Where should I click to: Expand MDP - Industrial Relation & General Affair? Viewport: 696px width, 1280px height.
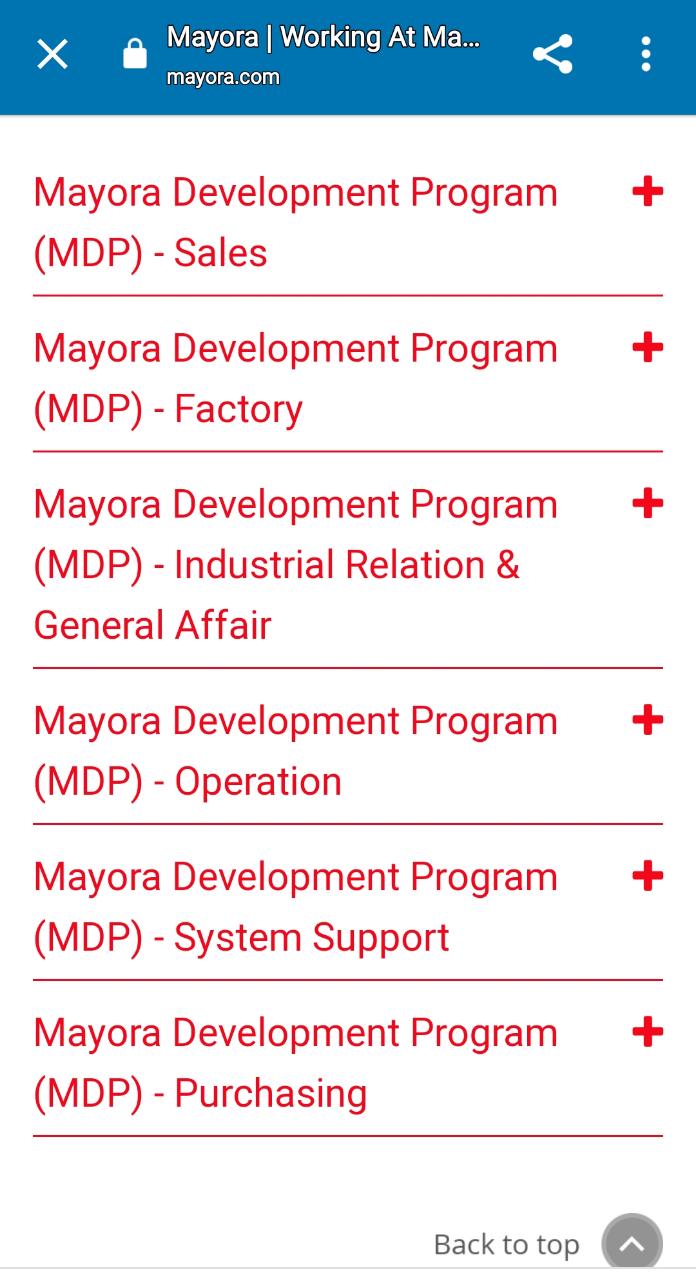[x=648, y=503]
